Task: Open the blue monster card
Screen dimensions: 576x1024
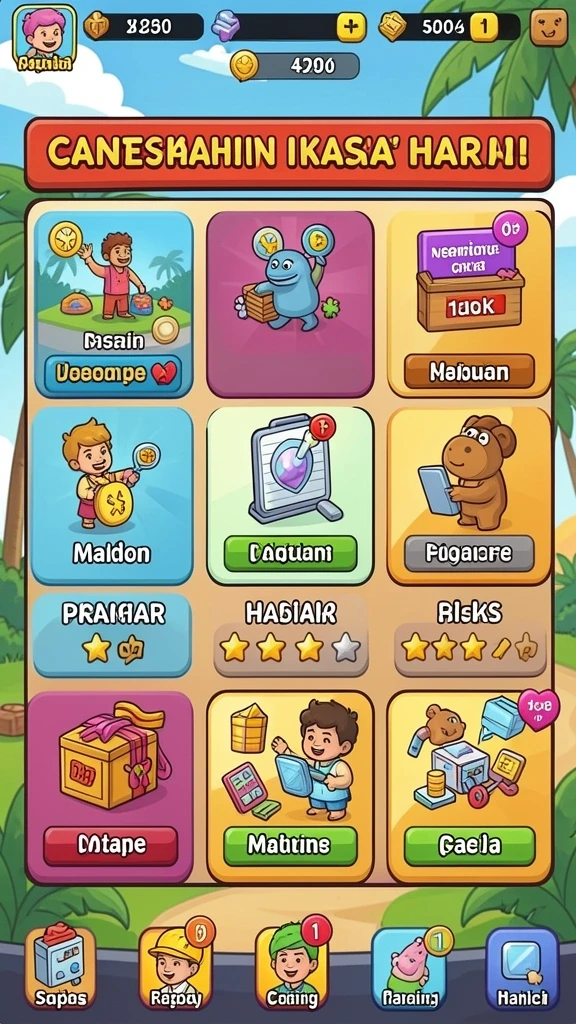Action: pos(290,304)
